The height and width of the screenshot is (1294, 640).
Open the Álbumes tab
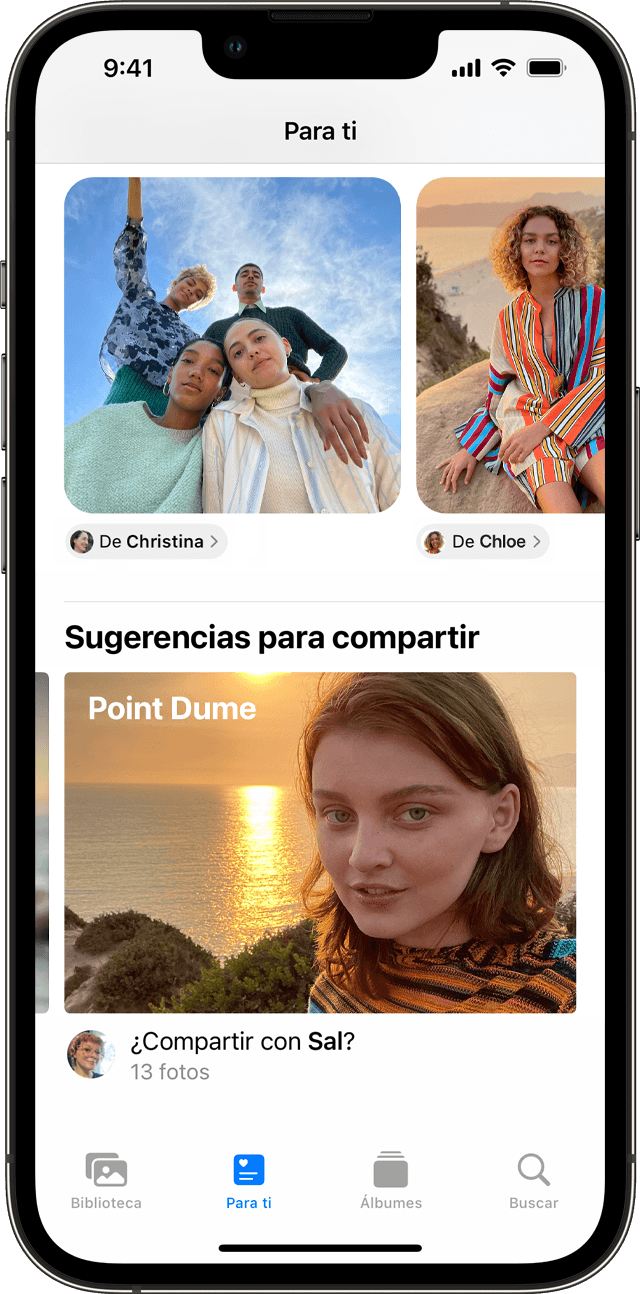click(391, 1180)
